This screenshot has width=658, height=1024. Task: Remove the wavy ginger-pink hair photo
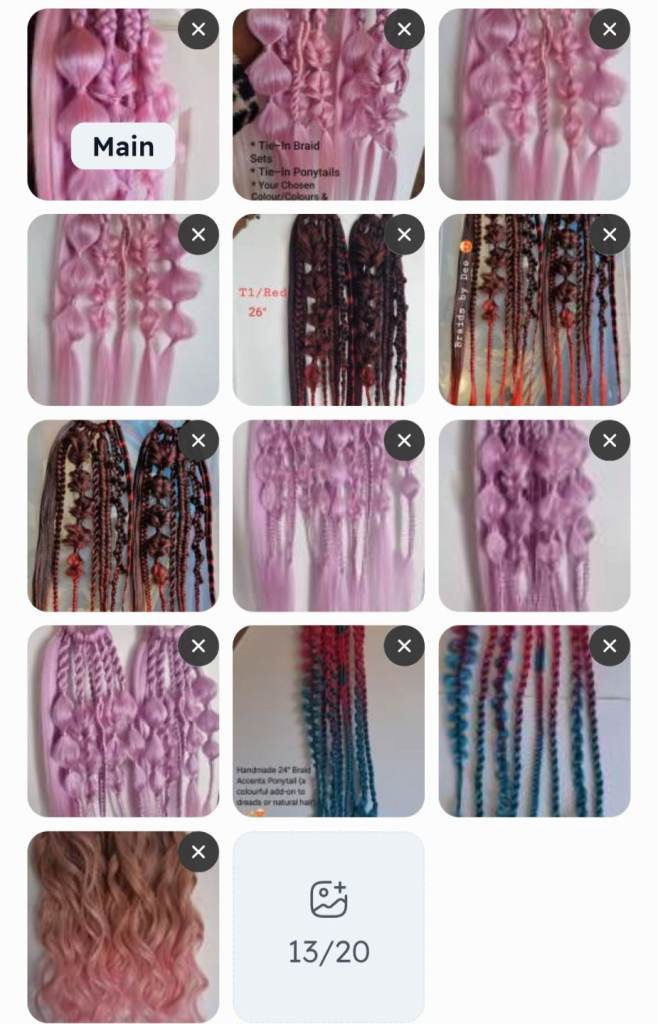pyautogui.click(x=198, y=852)
